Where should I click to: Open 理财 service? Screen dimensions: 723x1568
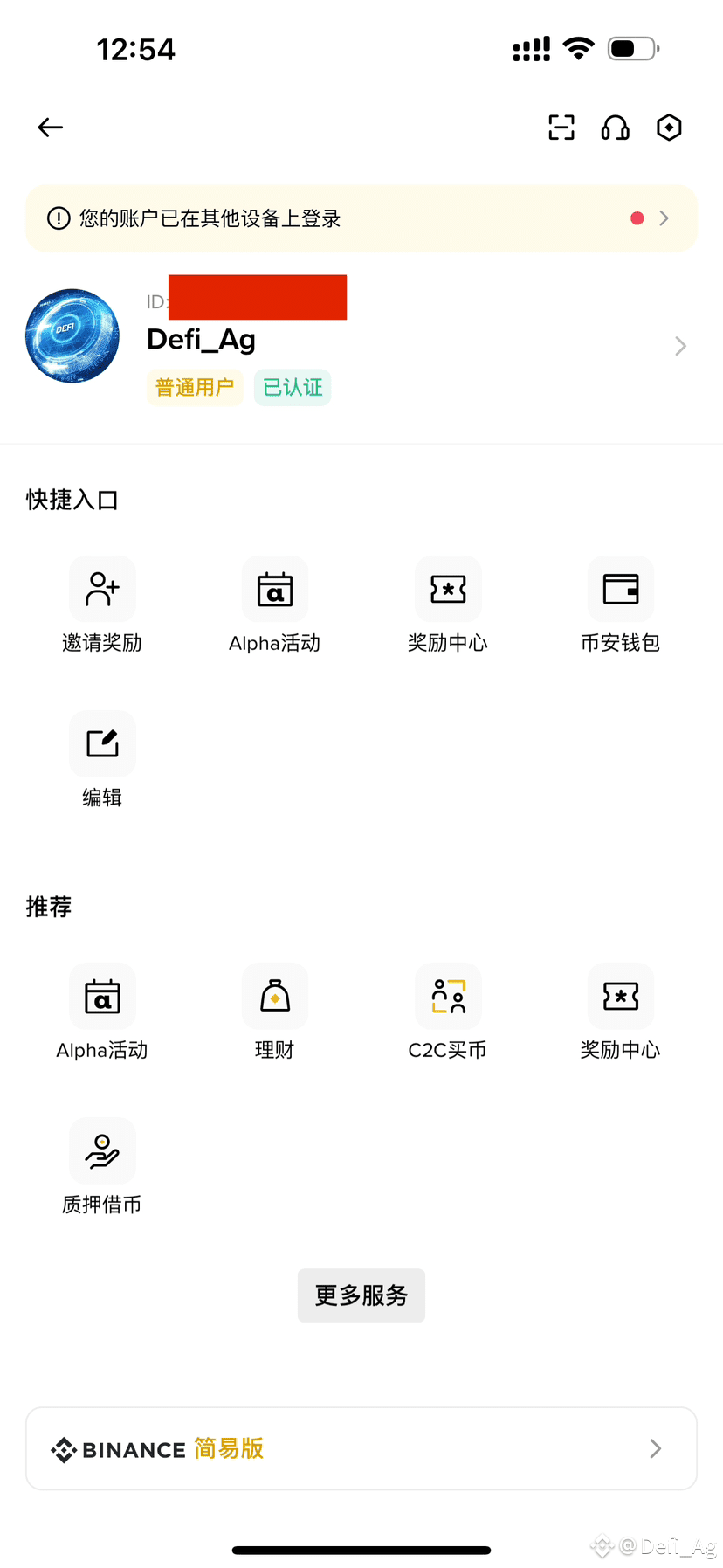[x=275, y=1012]
